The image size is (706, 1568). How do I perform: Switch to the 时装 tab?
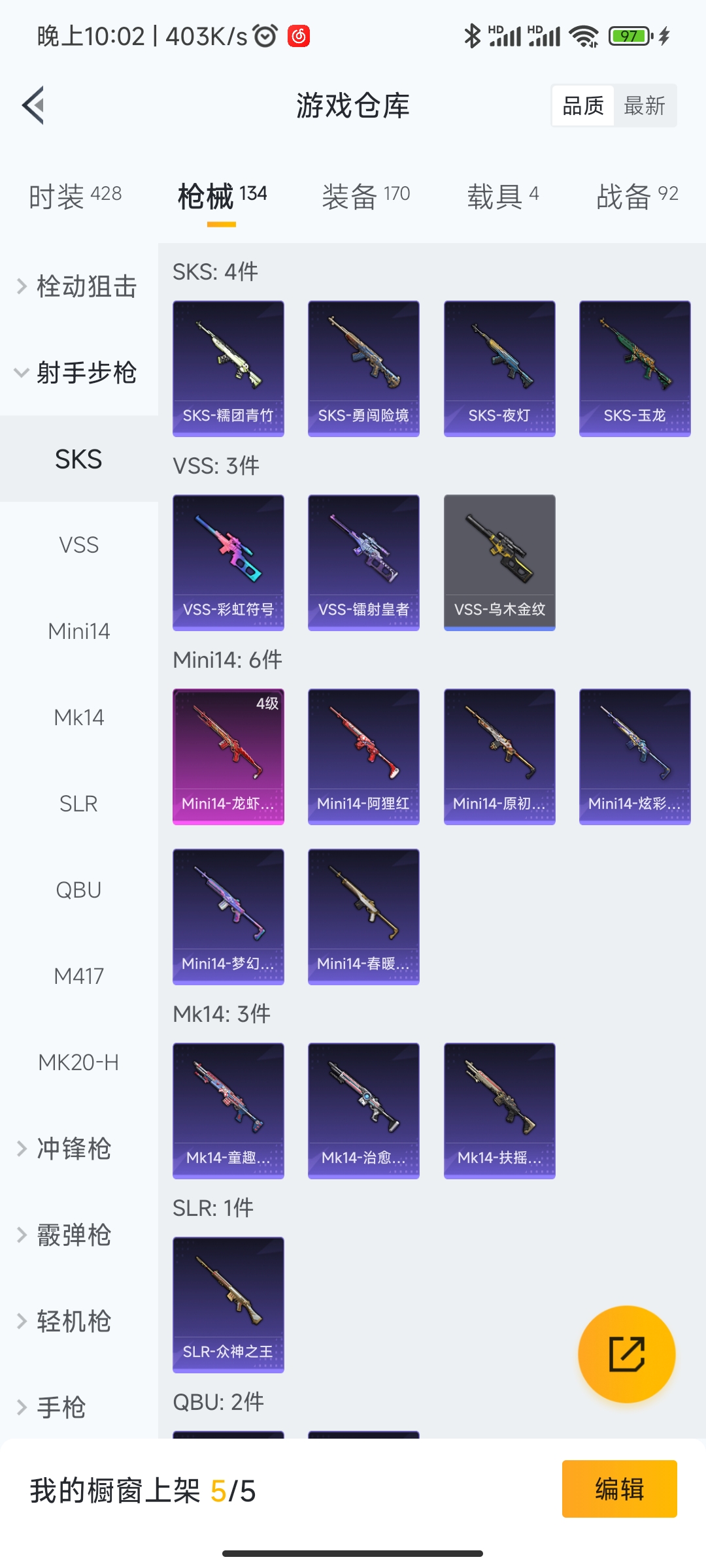75,195
